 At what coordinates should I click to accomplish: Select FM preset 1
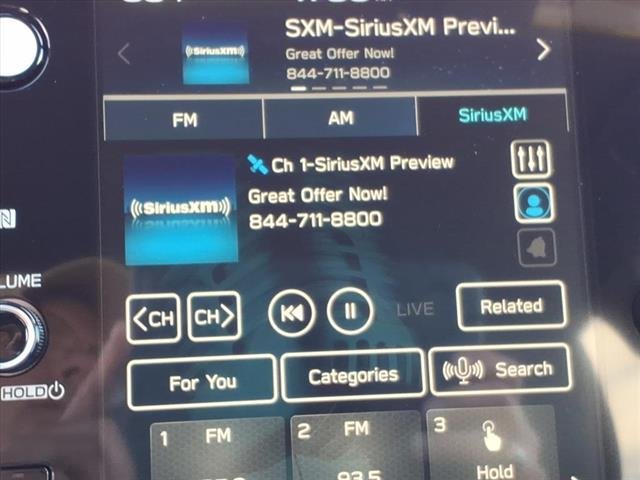218,450
